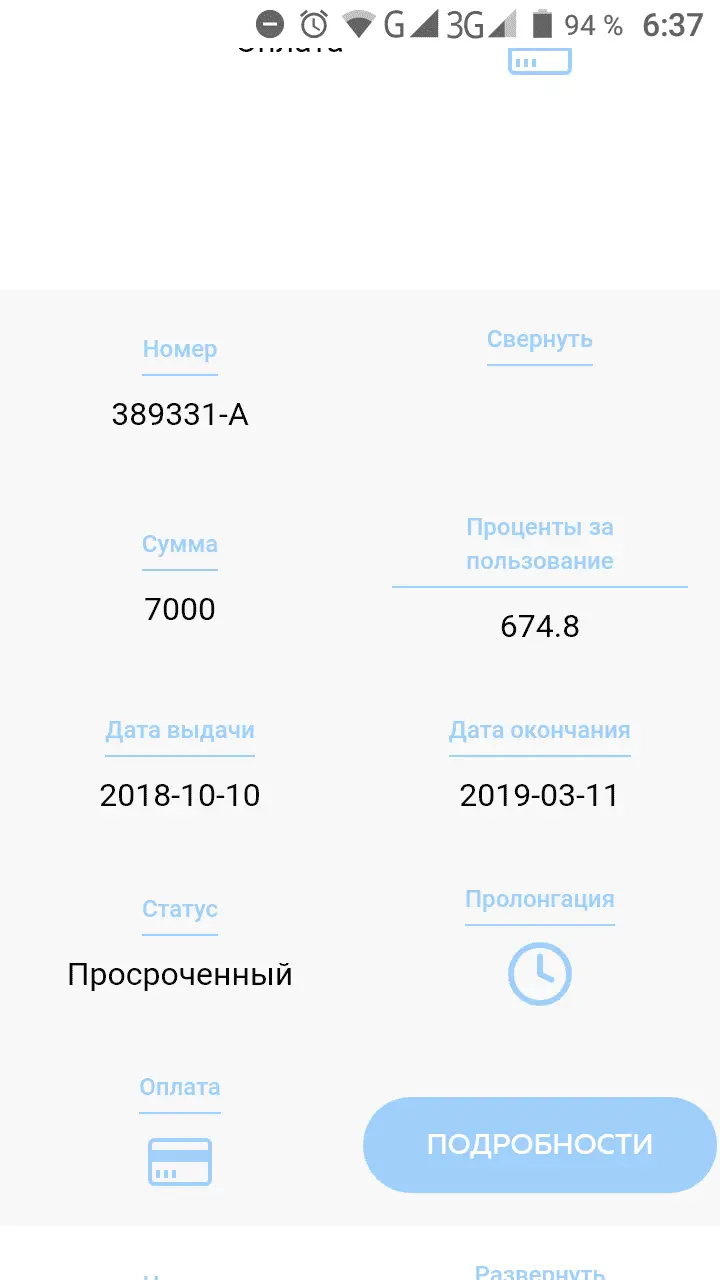Open ПОДРОБНОСТИ for loan details
This screenshot has width=720, height=1280.
(x=540, y=1145)
